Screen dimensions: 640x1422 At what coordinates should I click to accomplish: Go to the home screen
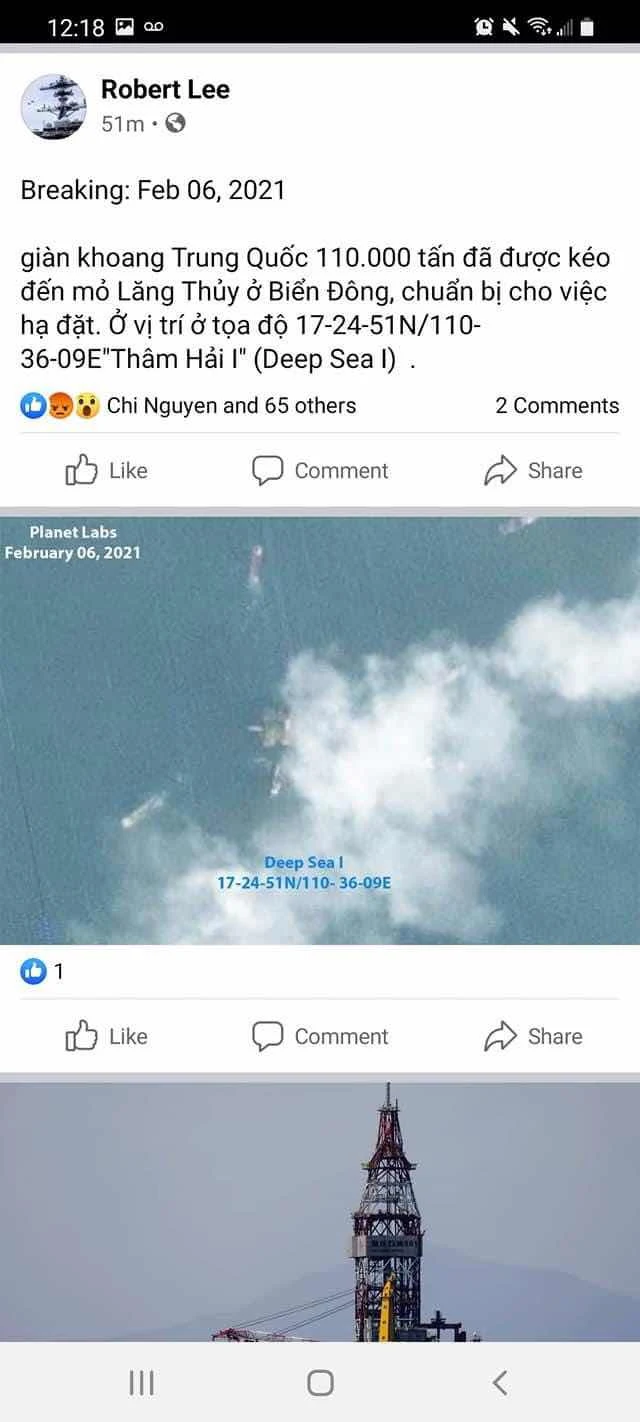[x=320, y=1383]
